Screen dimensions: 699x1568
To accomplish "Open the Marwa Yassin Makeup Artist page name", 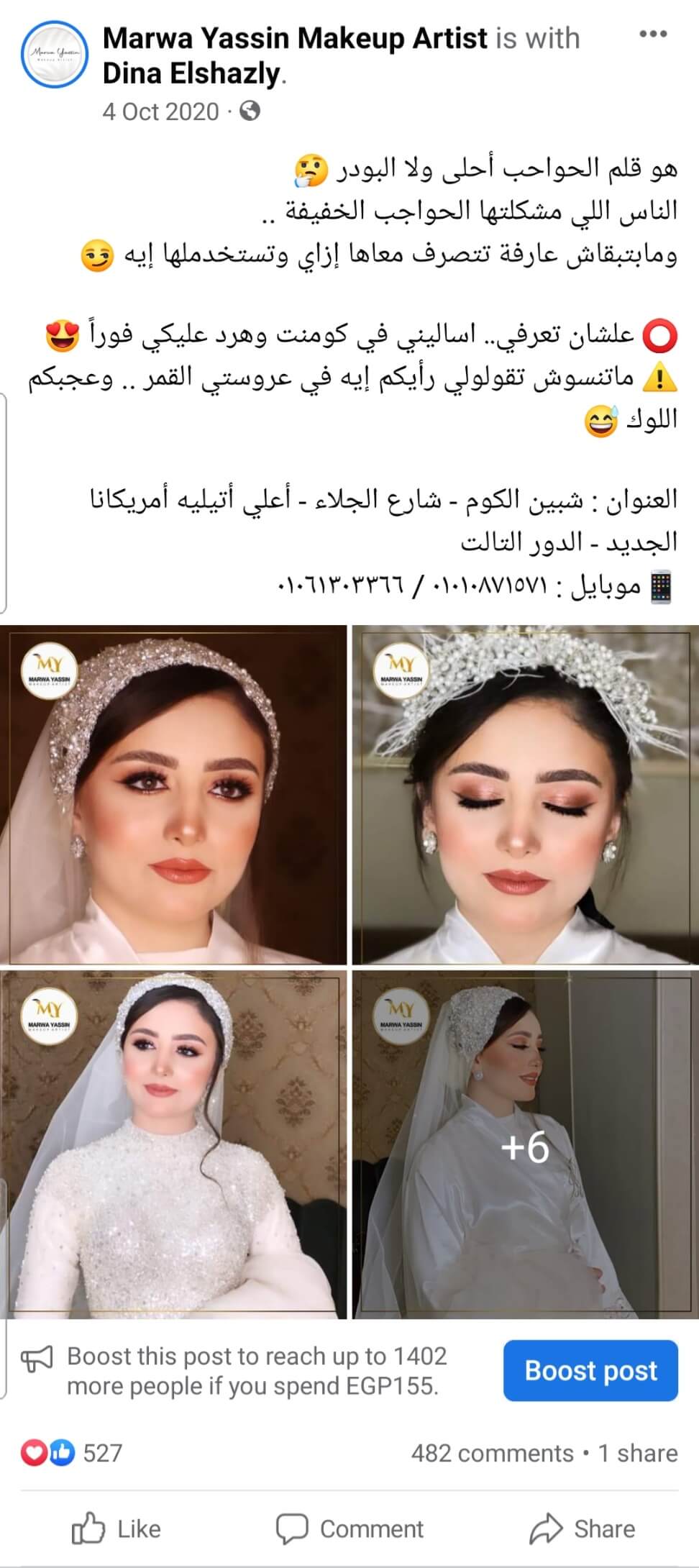I will (295, 38).
